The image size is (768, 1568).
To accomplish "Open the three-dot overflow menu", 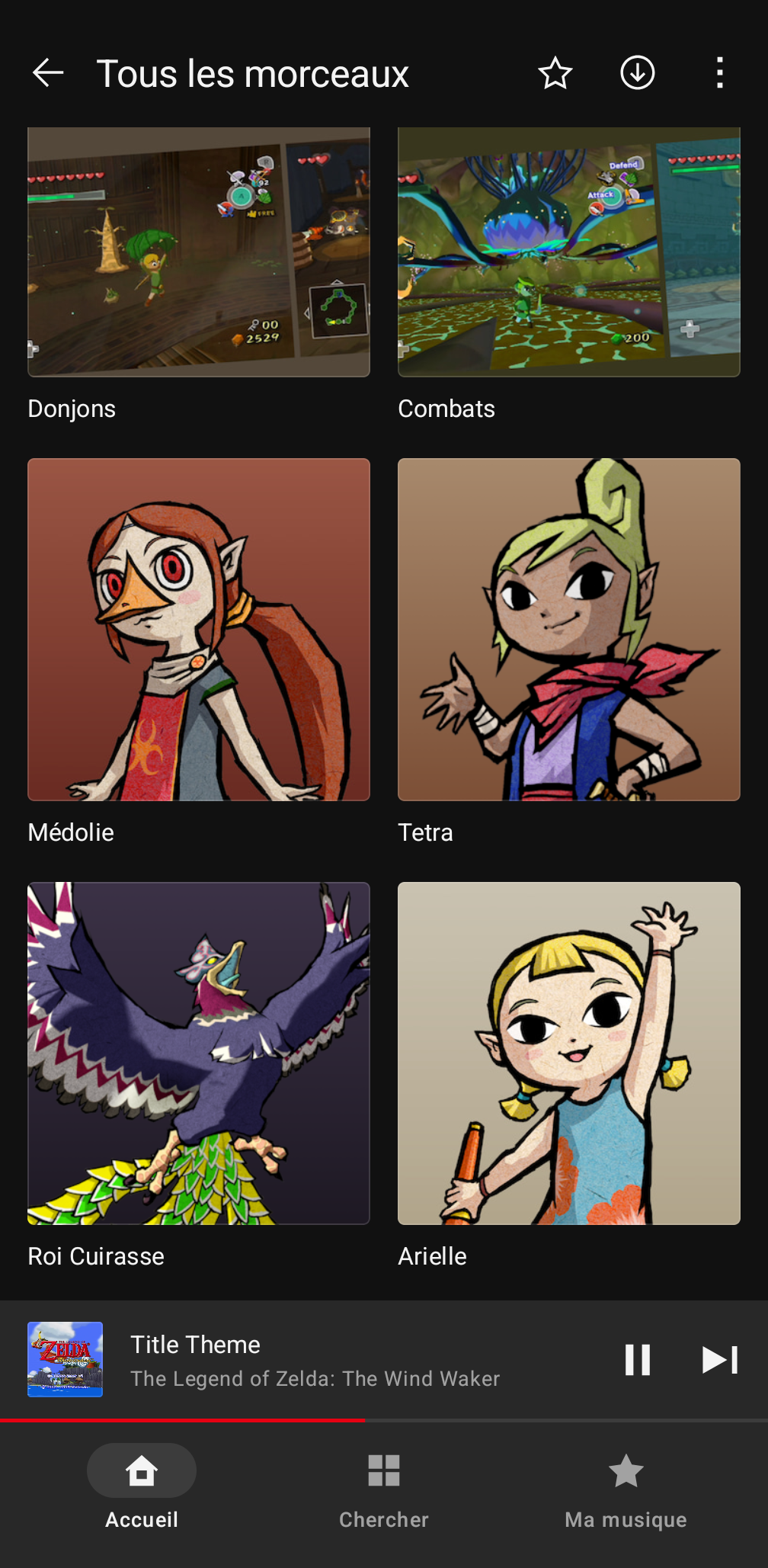I will [719, 73].
